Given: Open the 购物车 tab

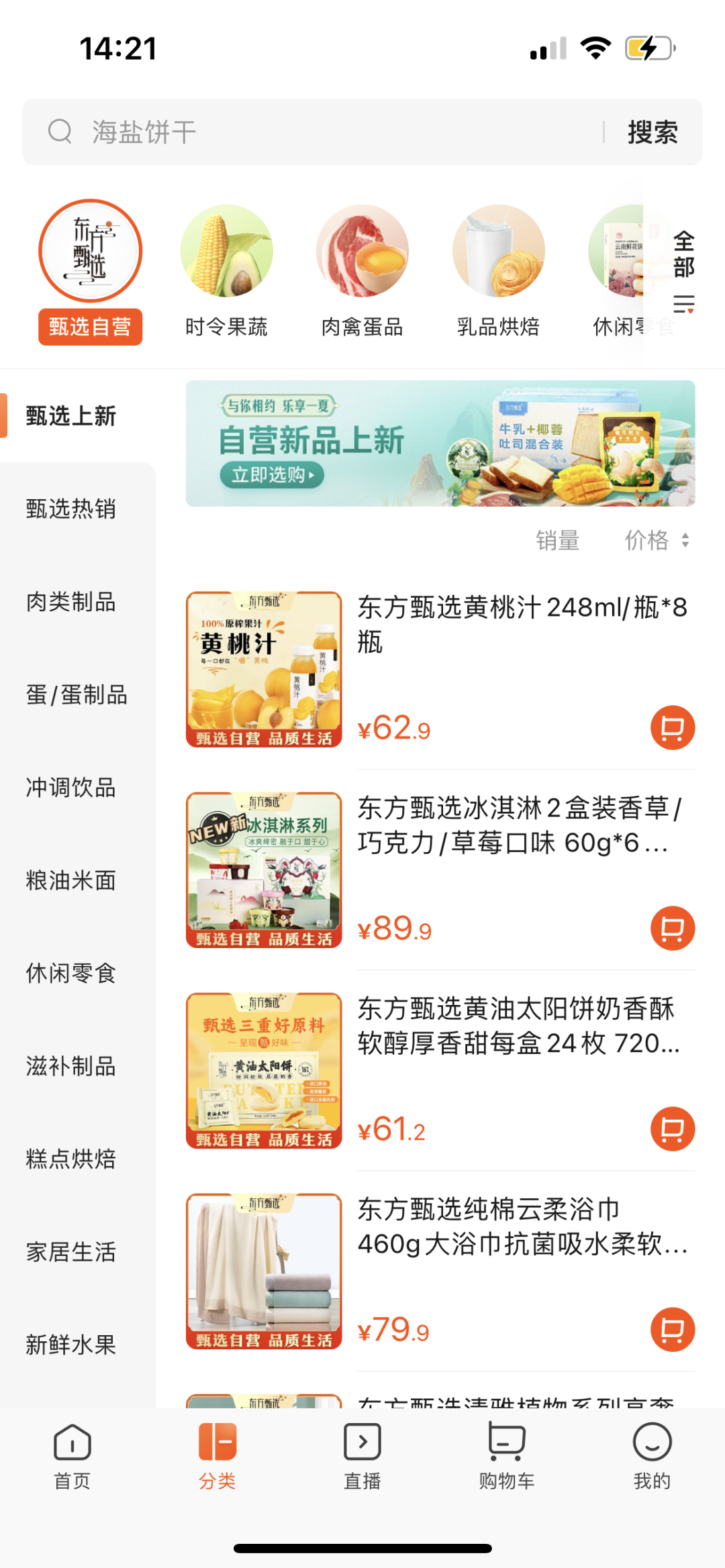Looking at the screenshot, I should [507, 1453].
